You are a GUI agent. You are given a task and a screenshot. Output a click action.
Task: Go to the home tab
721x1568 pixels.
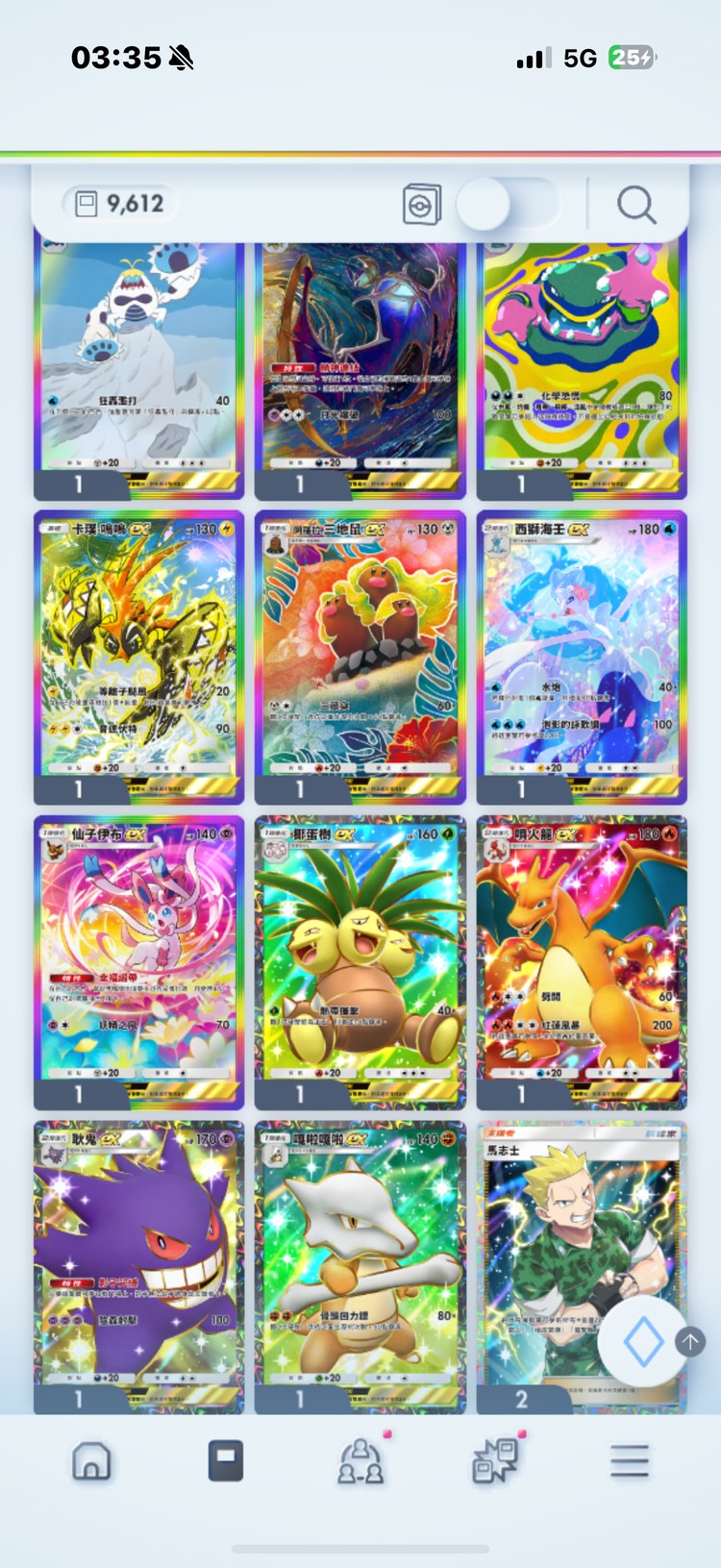91,1461
